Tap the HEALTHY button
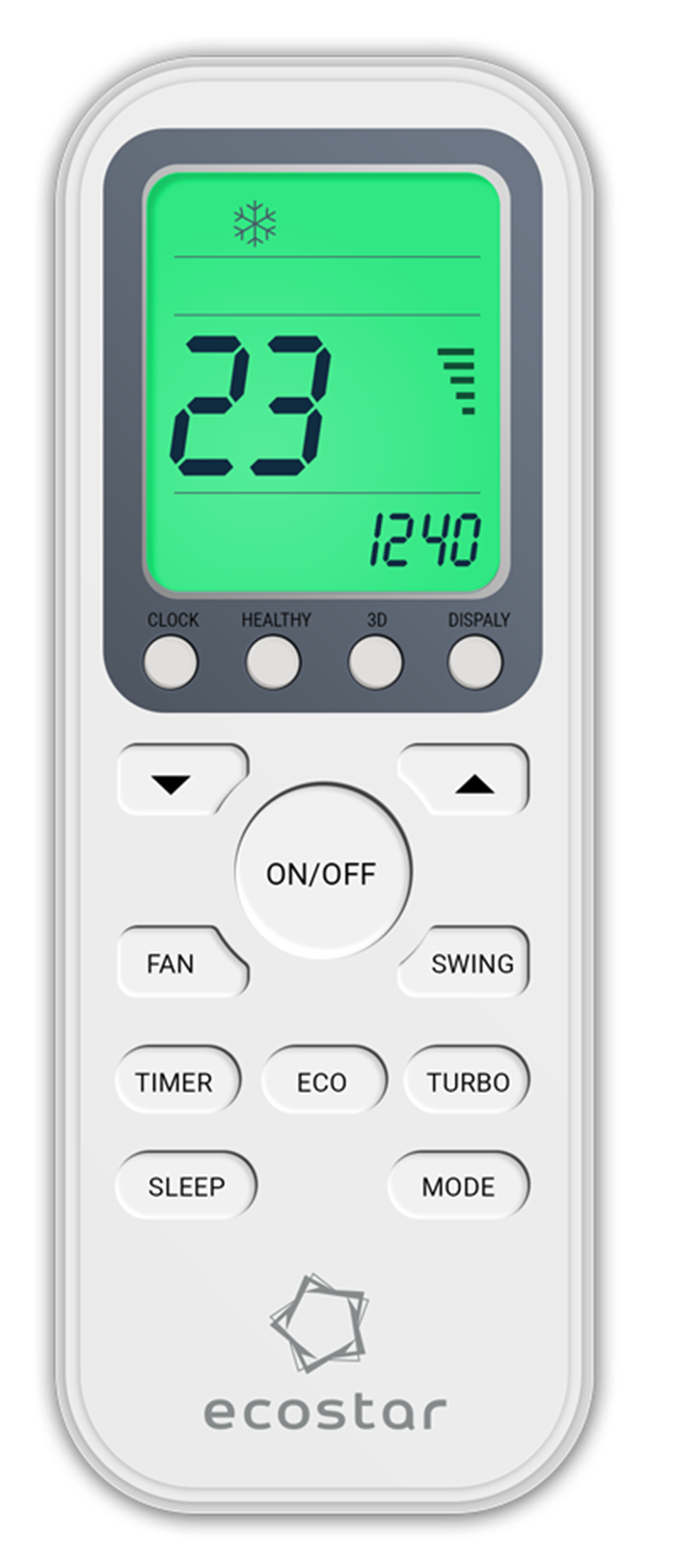The height and width of the screenshot is (1568, 675). tap(273, 664)
